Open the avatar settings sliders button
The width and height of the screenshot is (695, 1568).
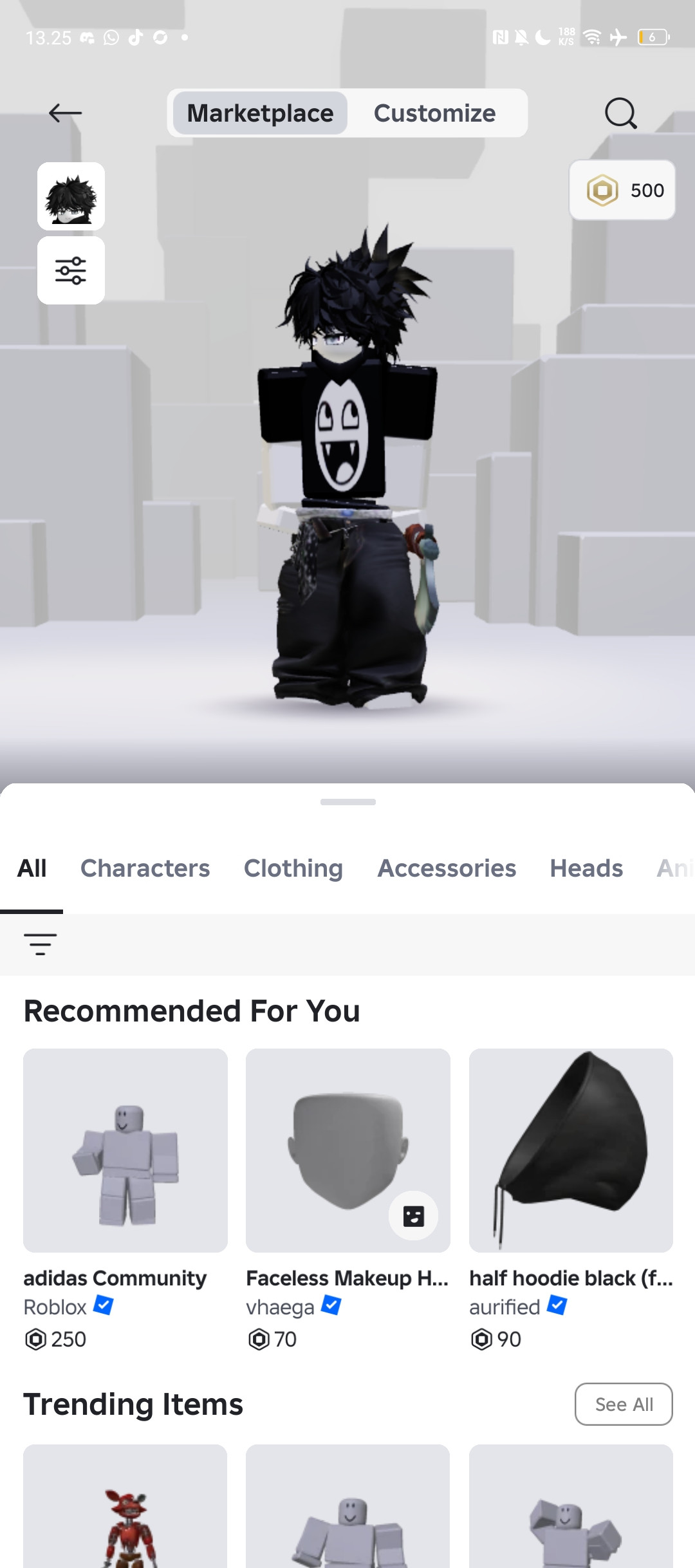[71, 270]
